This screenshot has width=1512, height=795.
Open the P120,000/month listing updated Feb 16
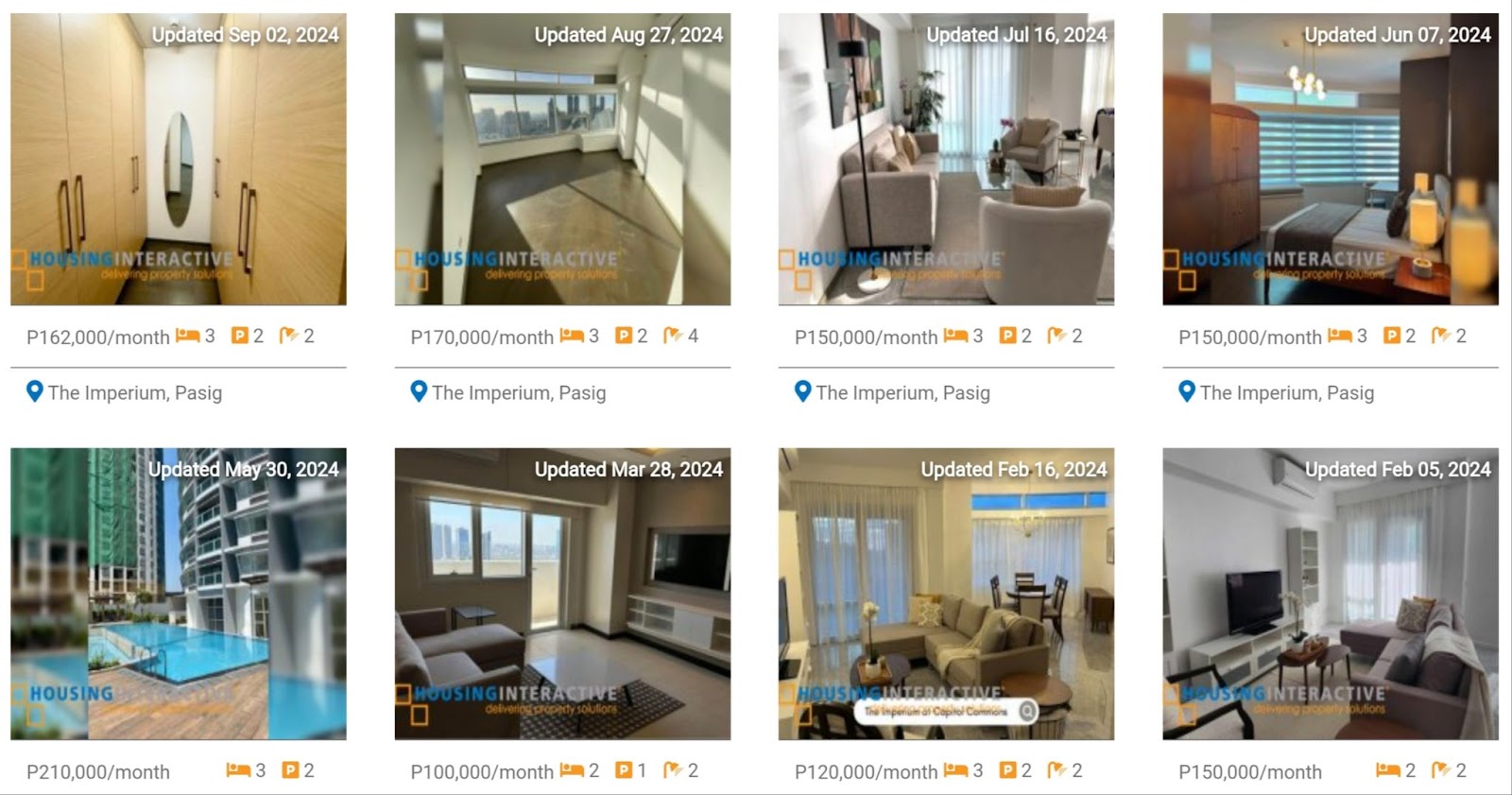click(946, 594)
